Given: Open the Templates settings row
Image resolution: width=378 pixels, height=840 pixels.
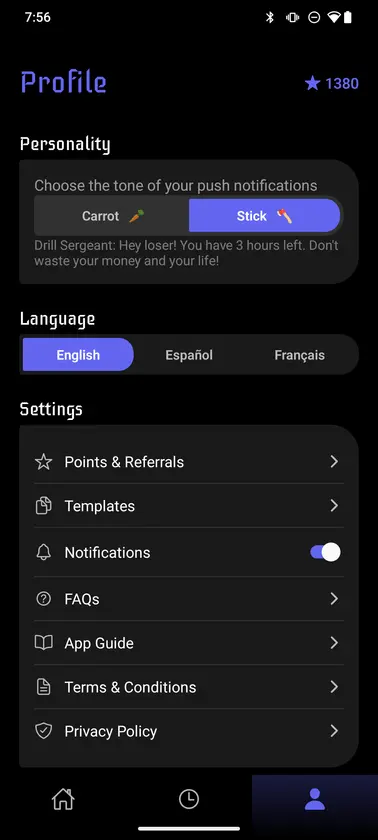Looking at the screenshot, I should (189, 506).
